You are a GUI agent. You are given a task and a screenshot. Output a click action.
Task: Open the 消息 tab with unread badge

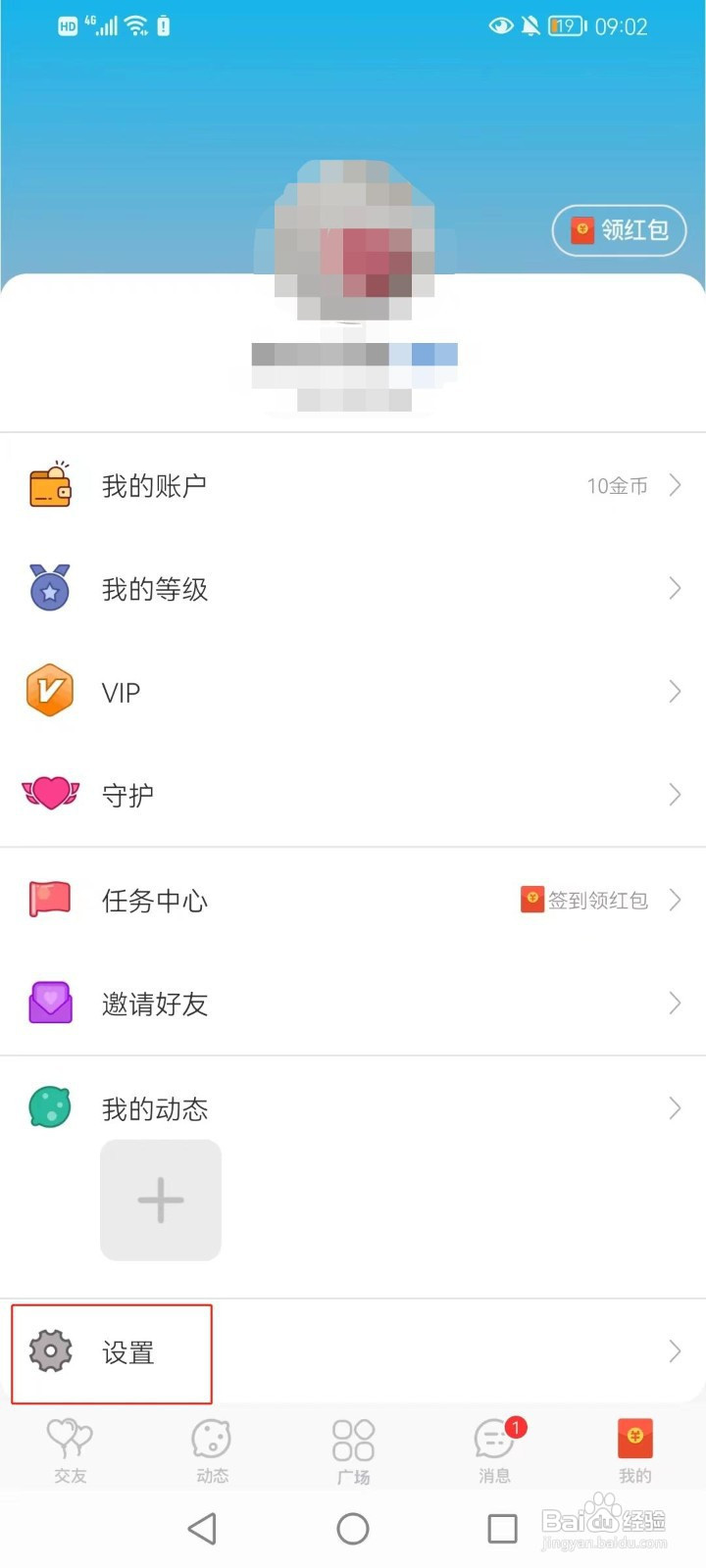pyautogui.click(x=494, y=1449)
